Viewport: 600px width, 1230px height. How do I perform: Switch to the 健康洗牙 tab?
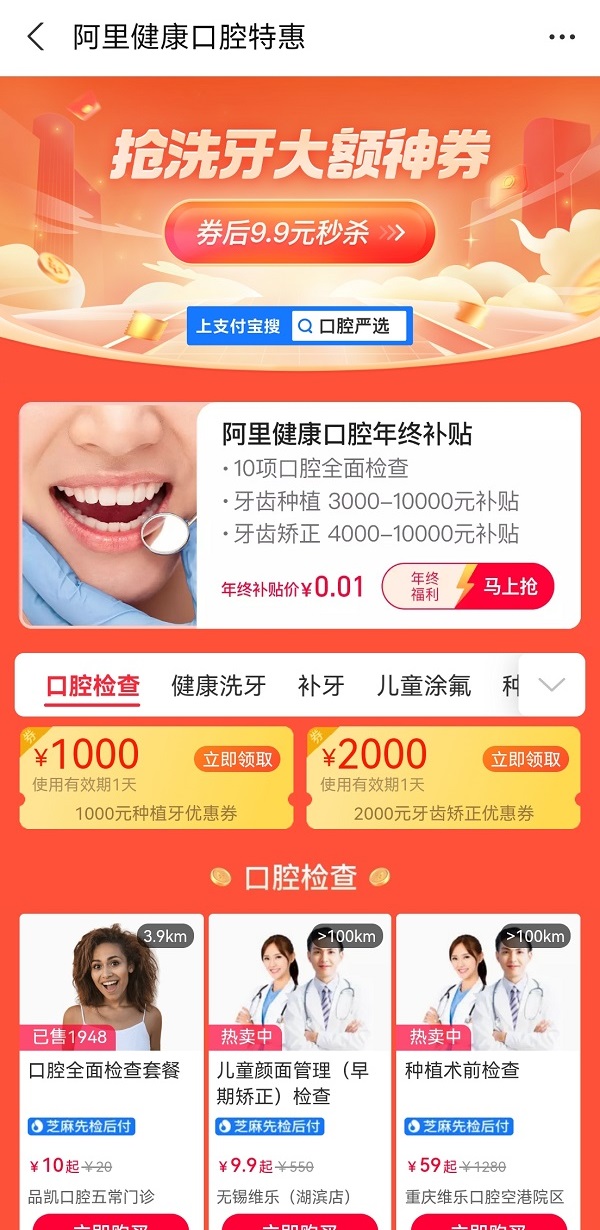[218, 686]
